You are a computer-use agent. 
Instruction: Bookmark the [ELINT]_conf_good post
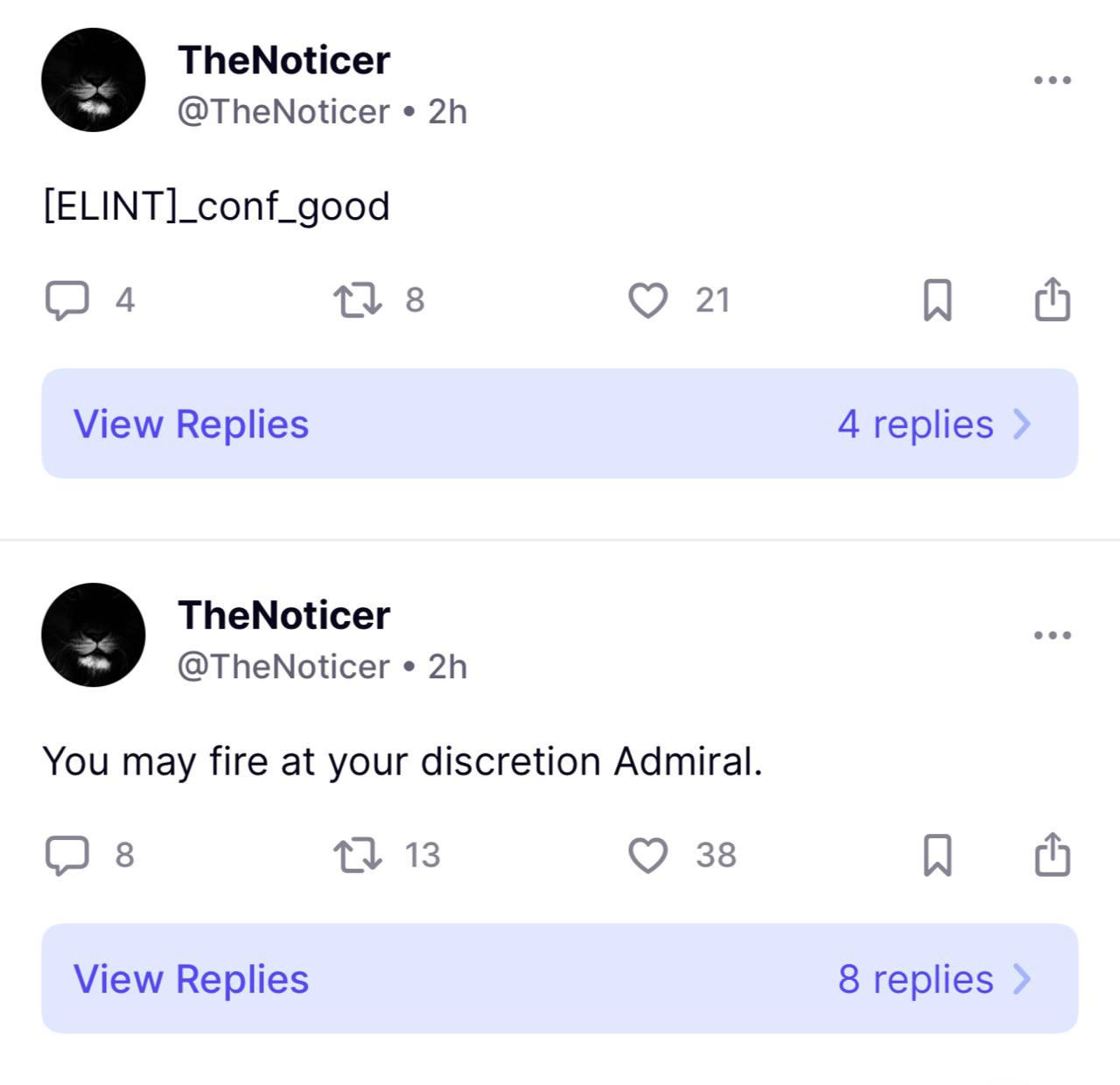[x=937, y=300]
